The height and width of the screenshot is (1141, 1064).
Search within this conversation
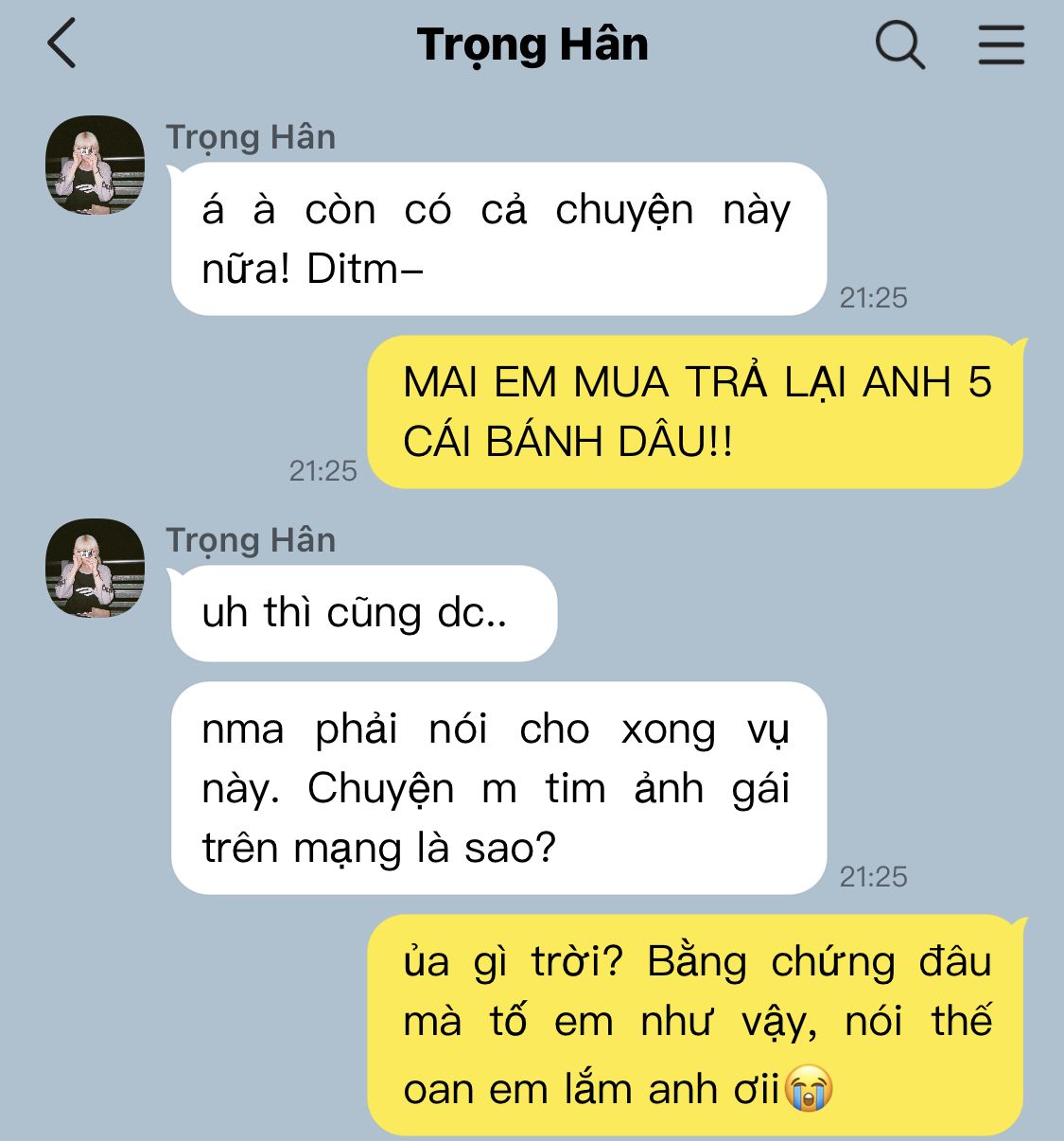pos(898,44)
